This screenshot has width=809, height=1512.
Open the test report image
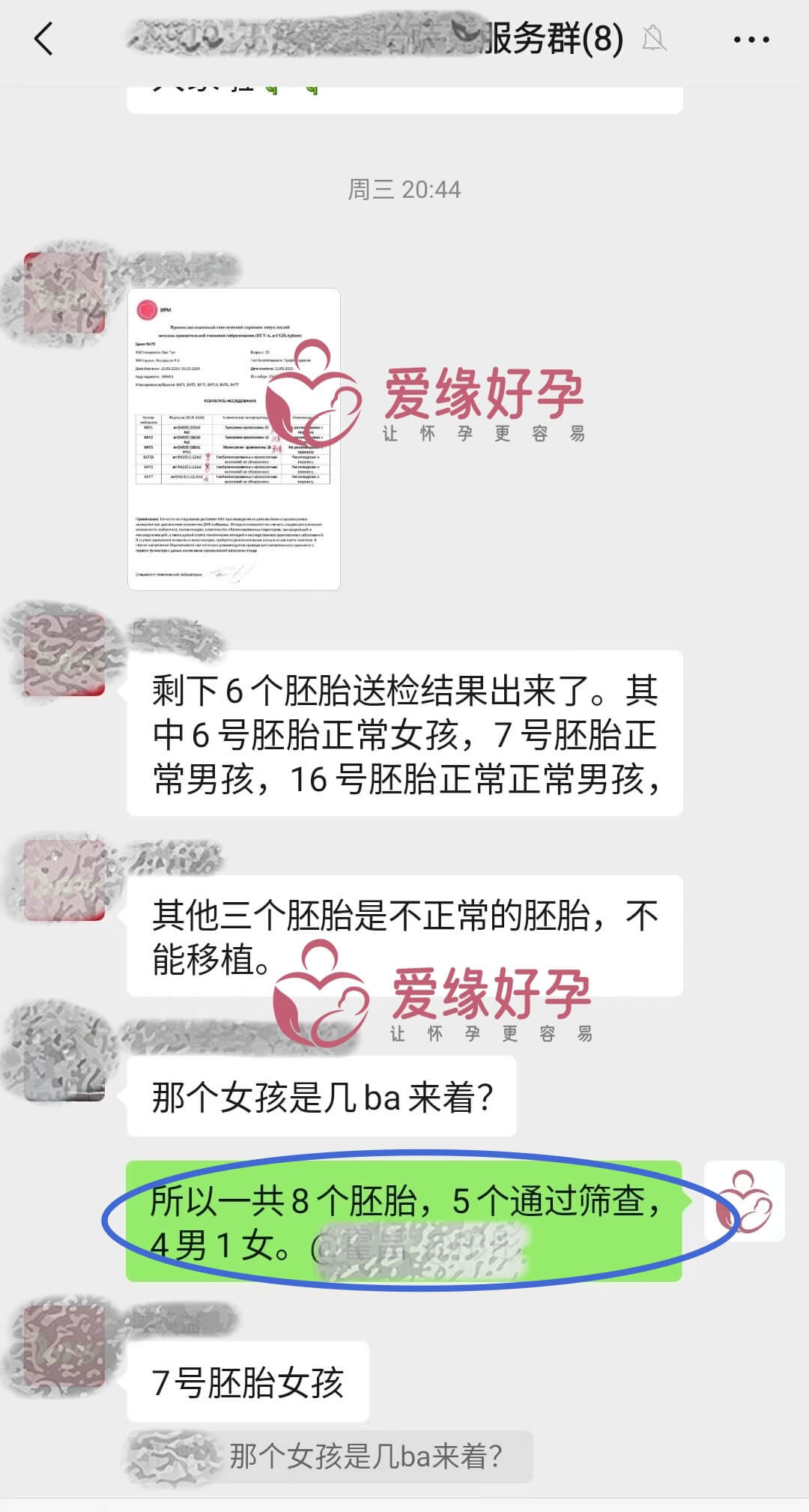point(234,439)
